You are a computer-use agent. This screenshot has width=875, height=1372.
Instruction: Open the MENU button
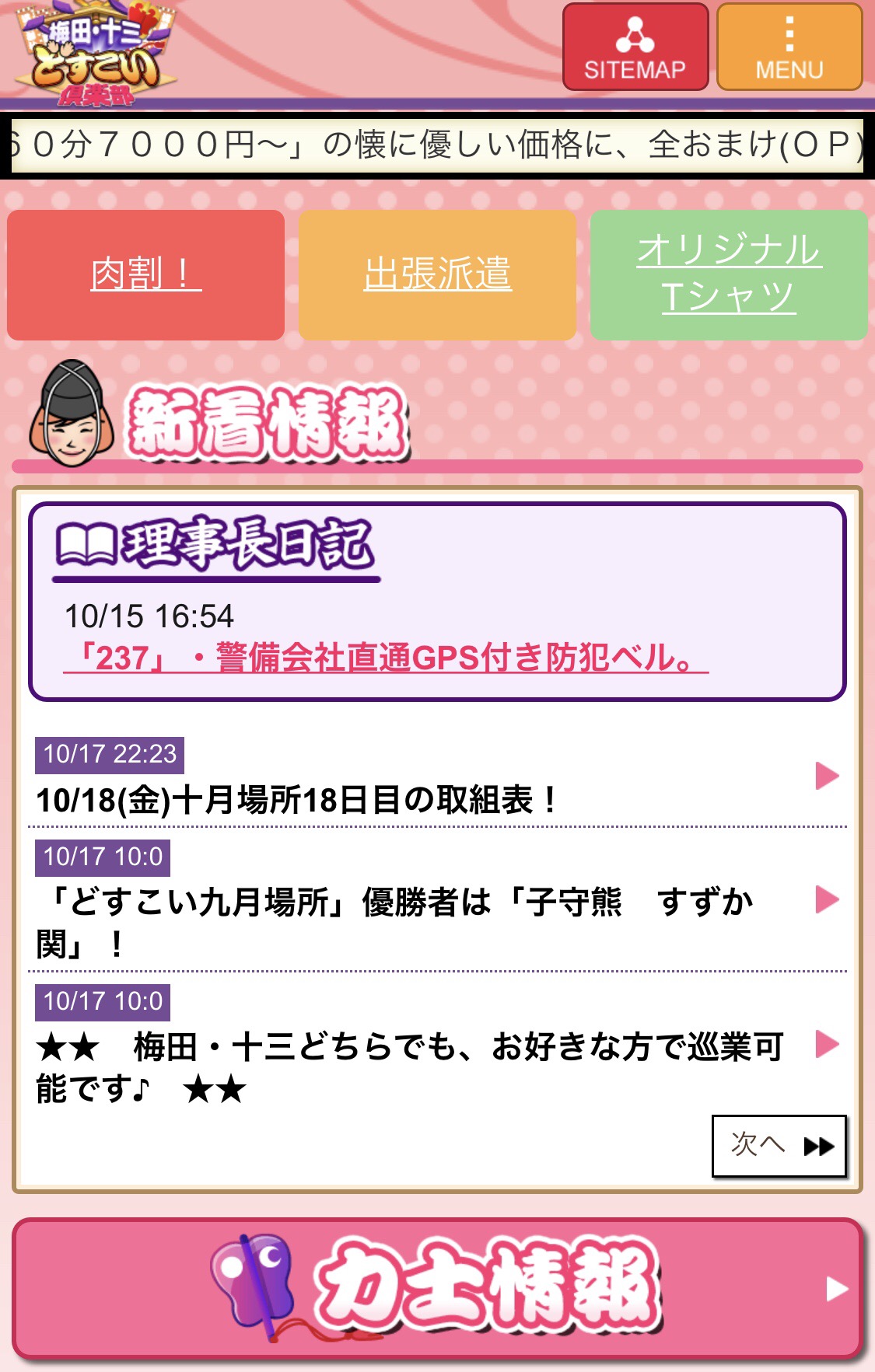(x=789, y=47)
